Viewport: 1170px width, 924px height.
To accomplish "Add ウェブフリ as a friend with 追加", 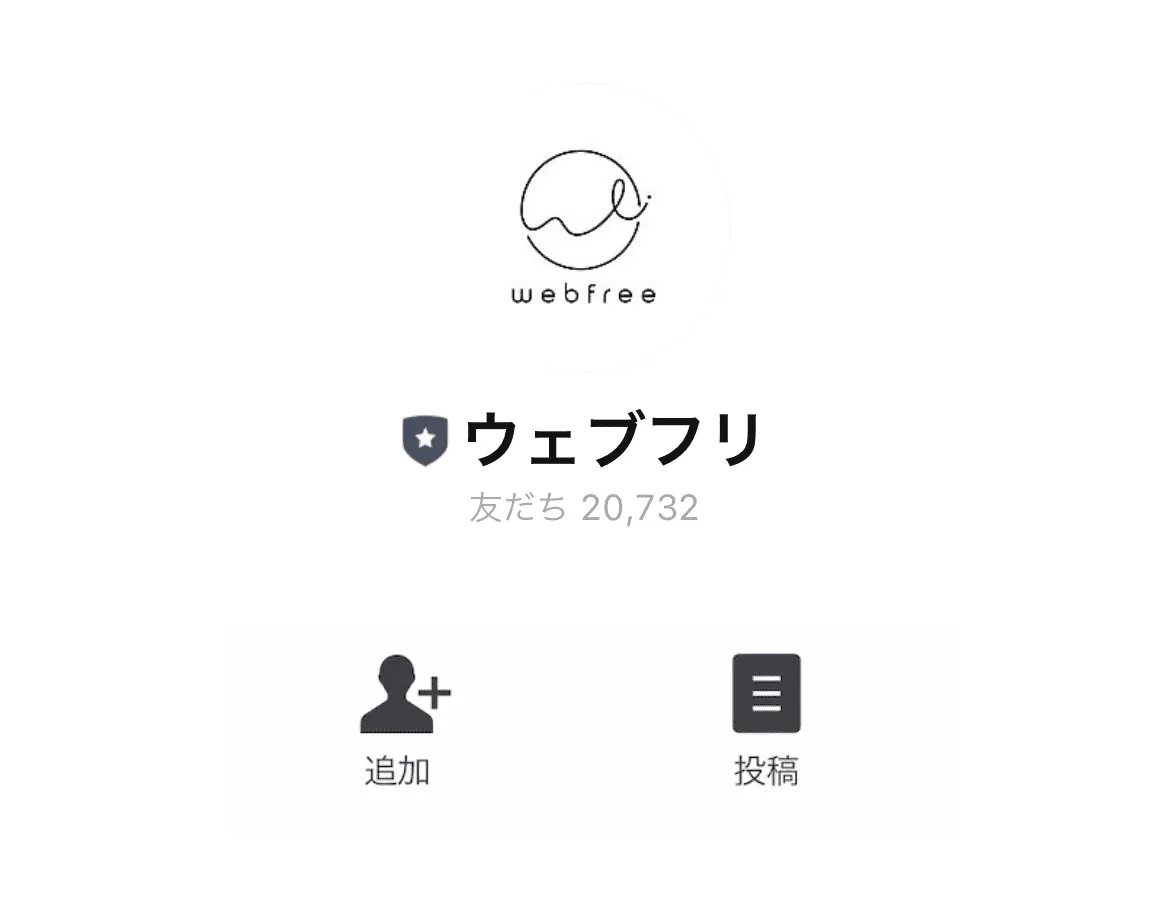I will (403, 717).
